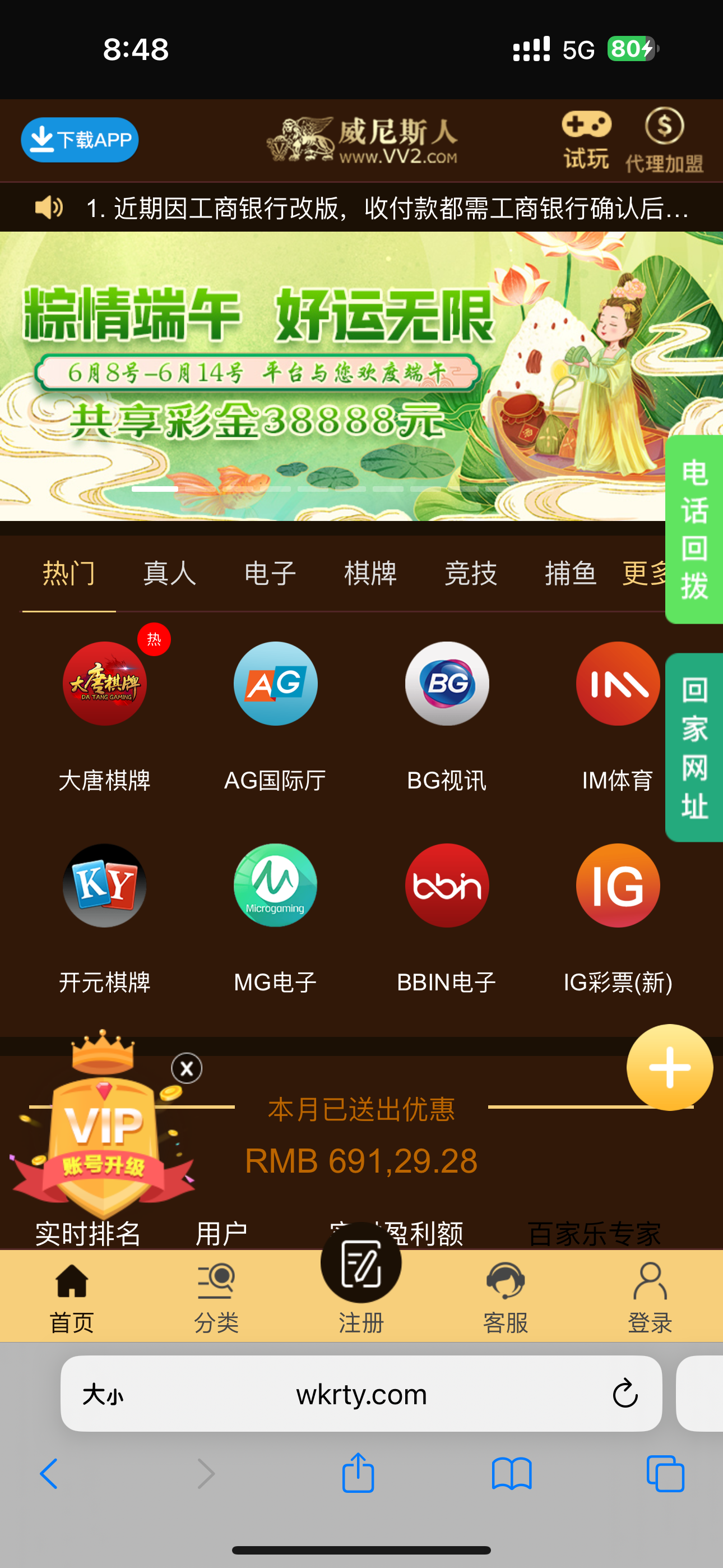
Task: Tap the yellow plus floating button
Action: tap(669, 1067)
